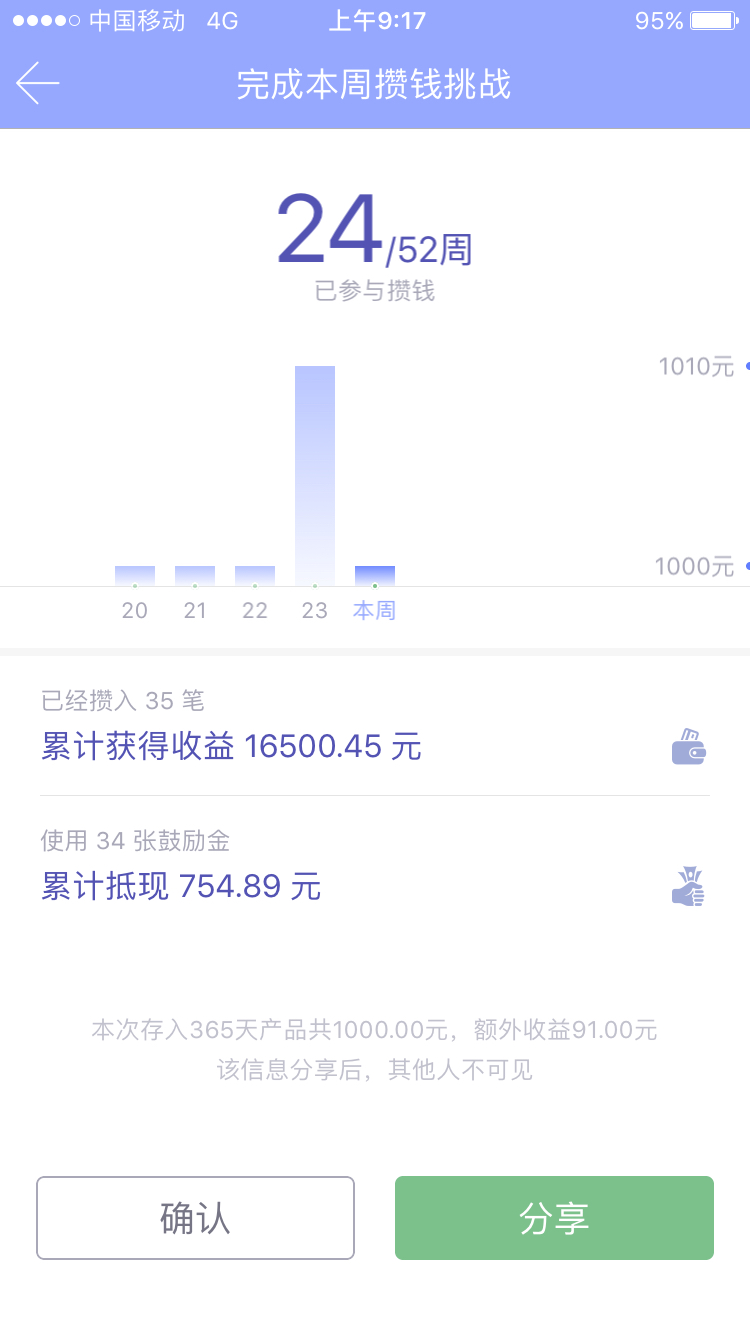Viewport: 750px width, 1334px height.
Task: Share via the green 分享 button
Action: pos(554,1218)
